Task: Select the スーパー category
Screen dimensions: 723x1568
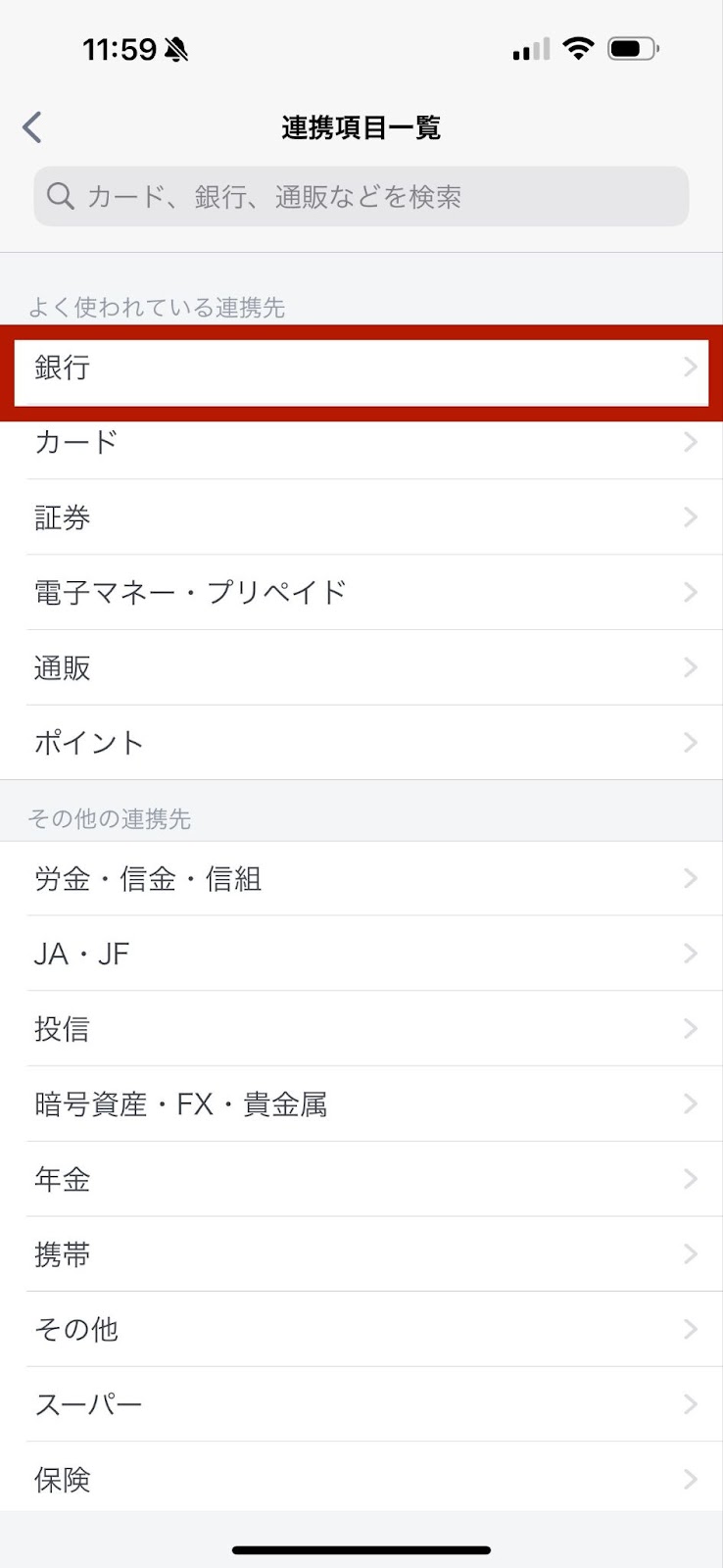Action: coord(361,1404)
